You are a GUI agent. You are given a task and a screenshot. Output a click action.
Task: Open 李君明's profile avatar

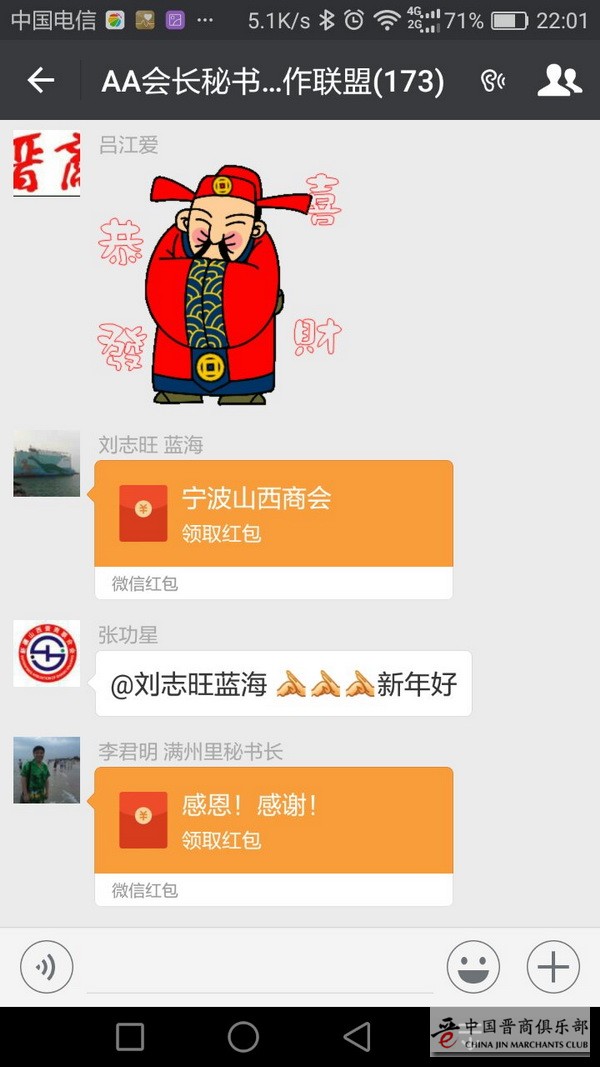click(46, 770)
